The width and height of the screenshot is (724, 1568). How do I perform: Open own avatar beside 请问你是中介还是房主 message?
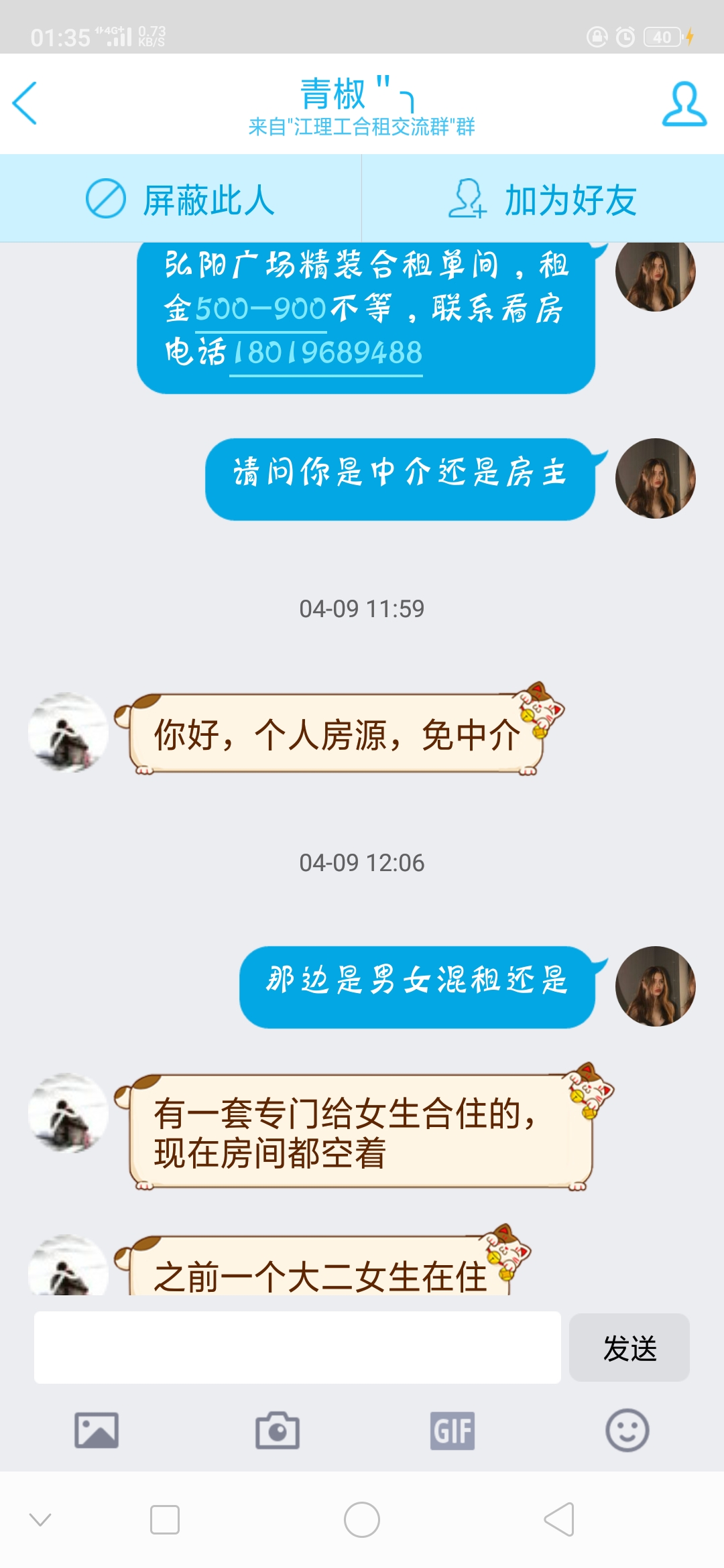656,478
